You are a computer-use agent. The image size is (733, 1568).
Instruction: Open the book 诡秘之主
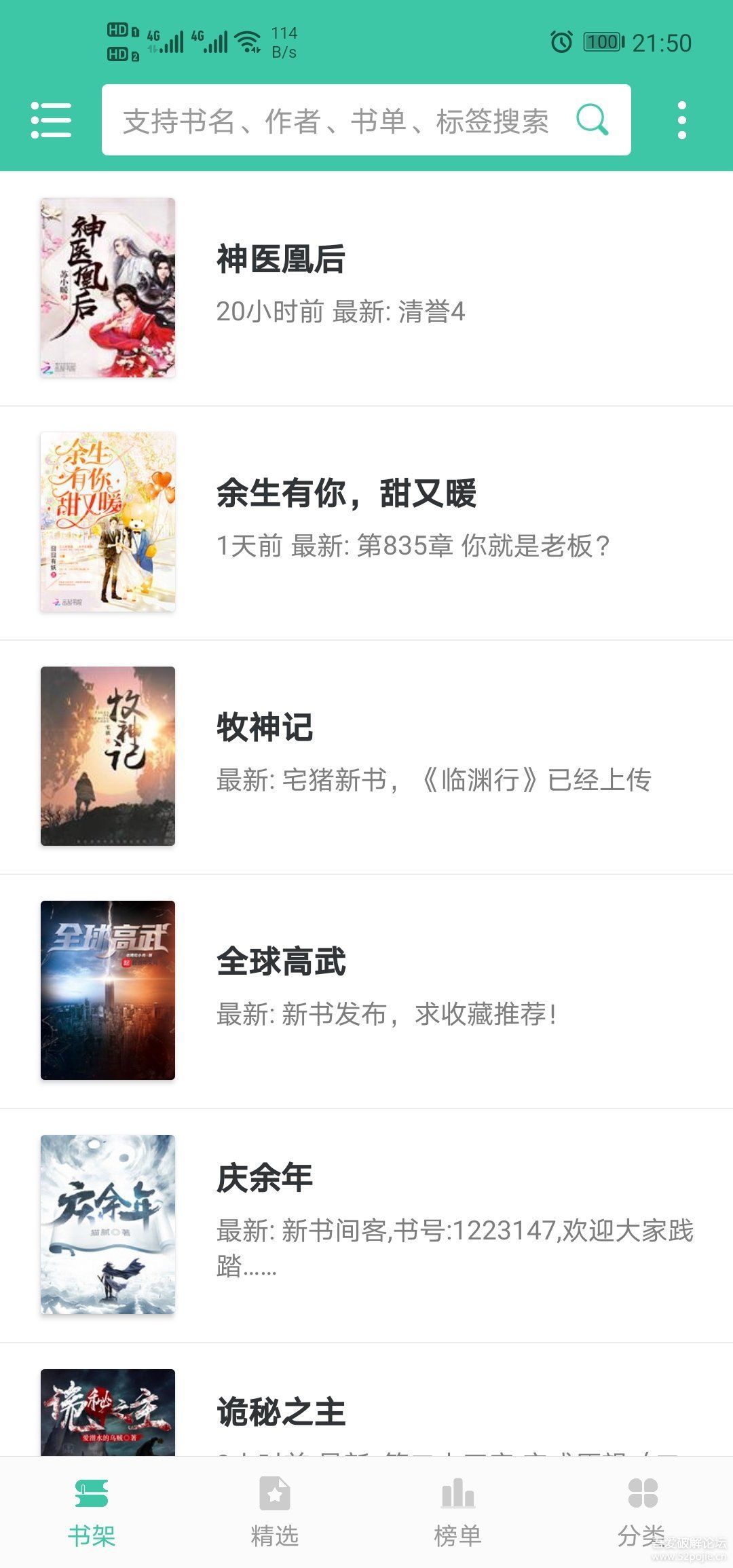pos(366,1412)
